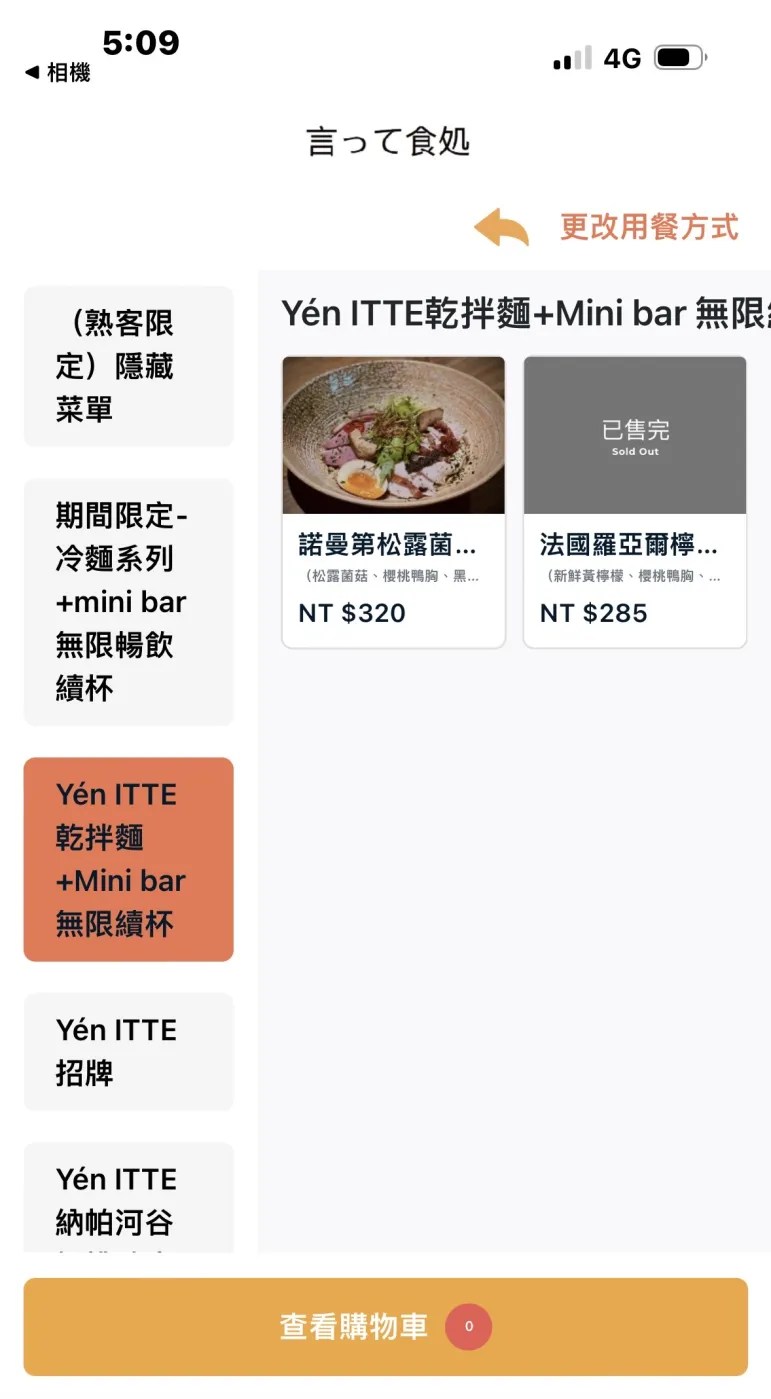Image resolution: width=771 pixels, height=1399 pixels.
Task: Tap 查看購物車 to view the cart
Action: point(385,1327)
